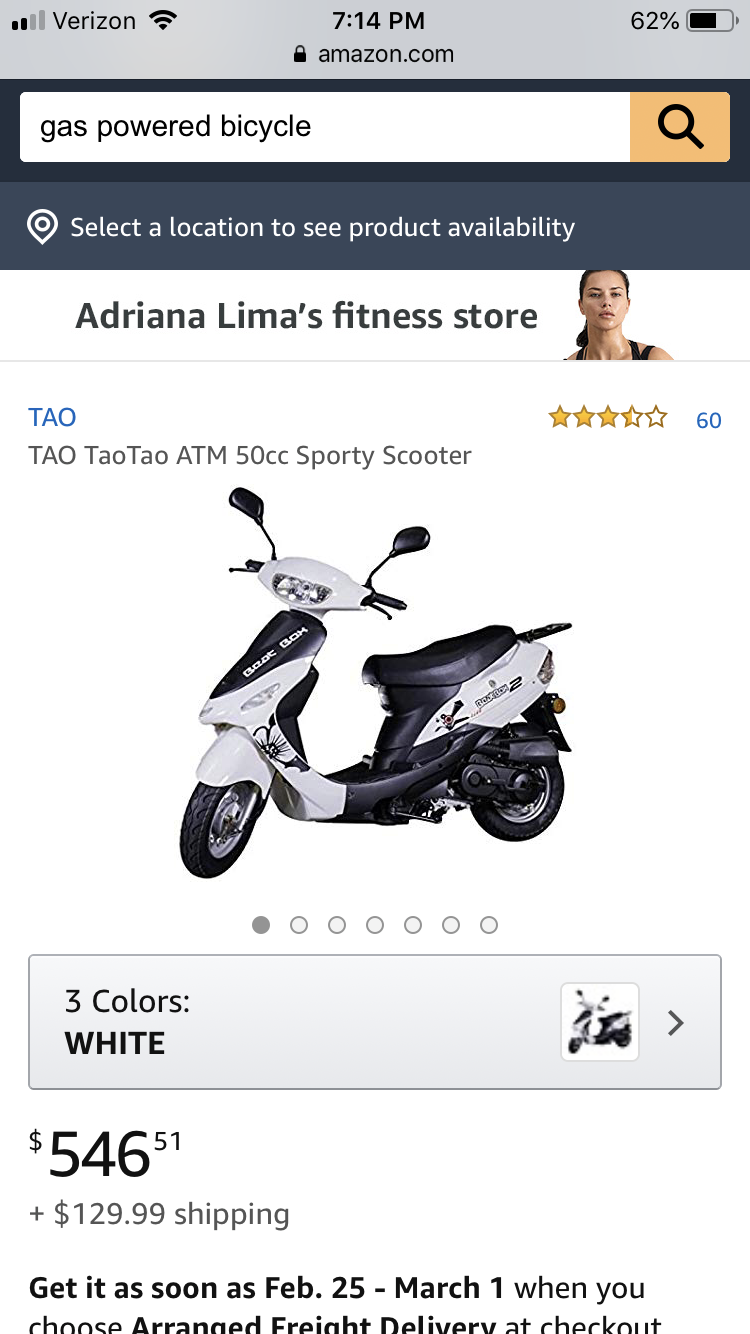This screenshot has height=1334, width=750.
Task: Open the TAO brand link
Action: click(52, 417)
